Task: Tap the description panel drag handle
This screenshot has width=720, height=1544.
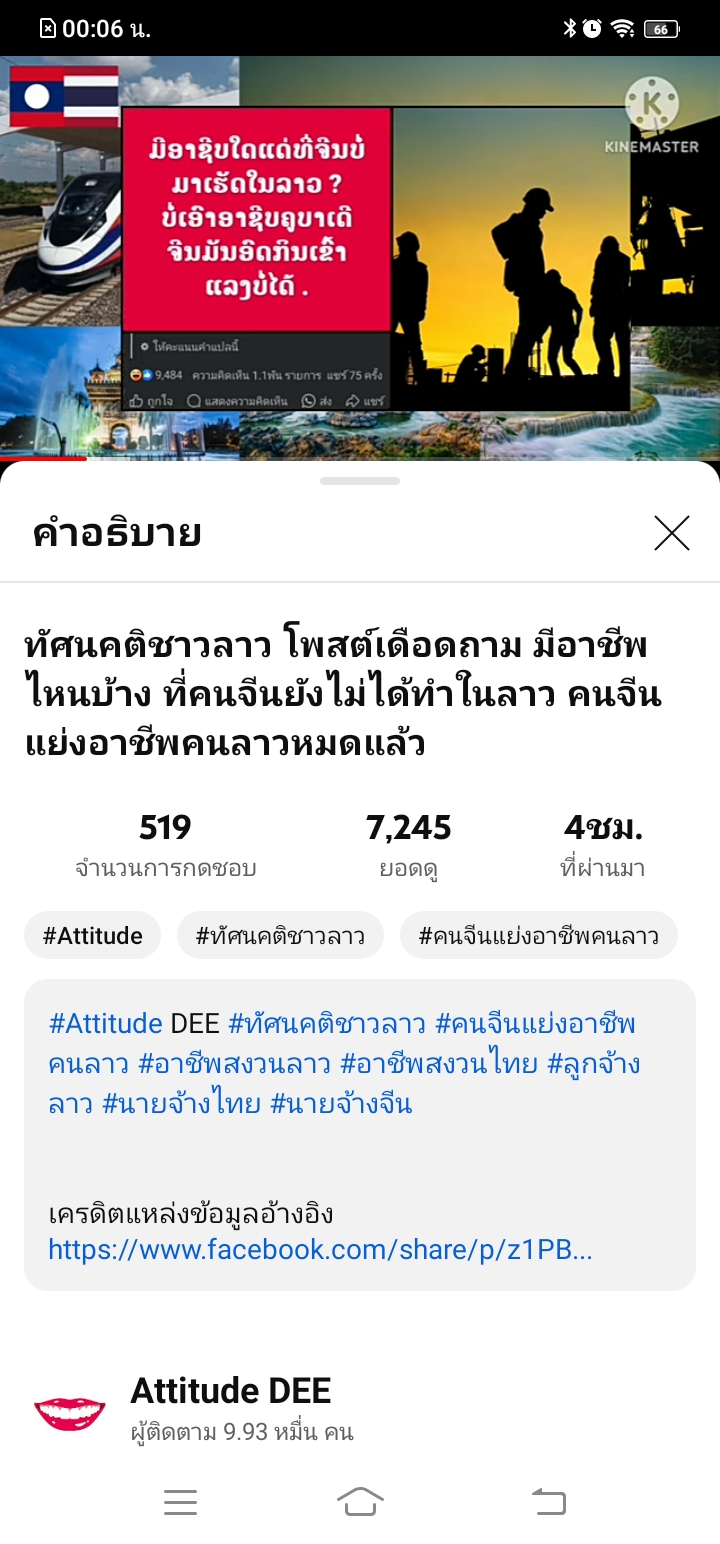Action: (x=360, y=481)
